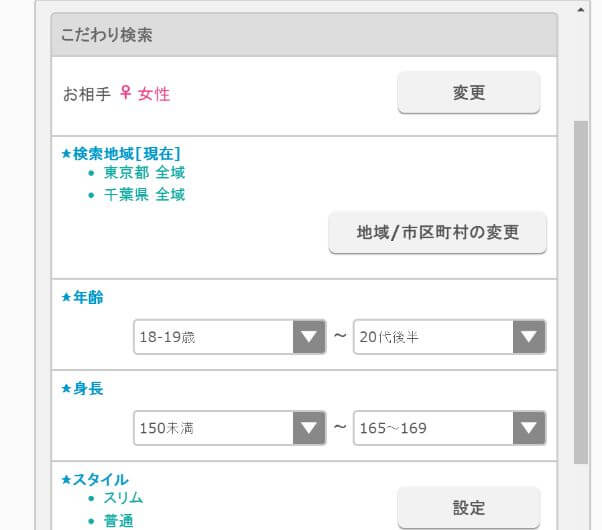Open 地域/市区町村の変更 button
The image size is (602, 530).
click(438, 232)
